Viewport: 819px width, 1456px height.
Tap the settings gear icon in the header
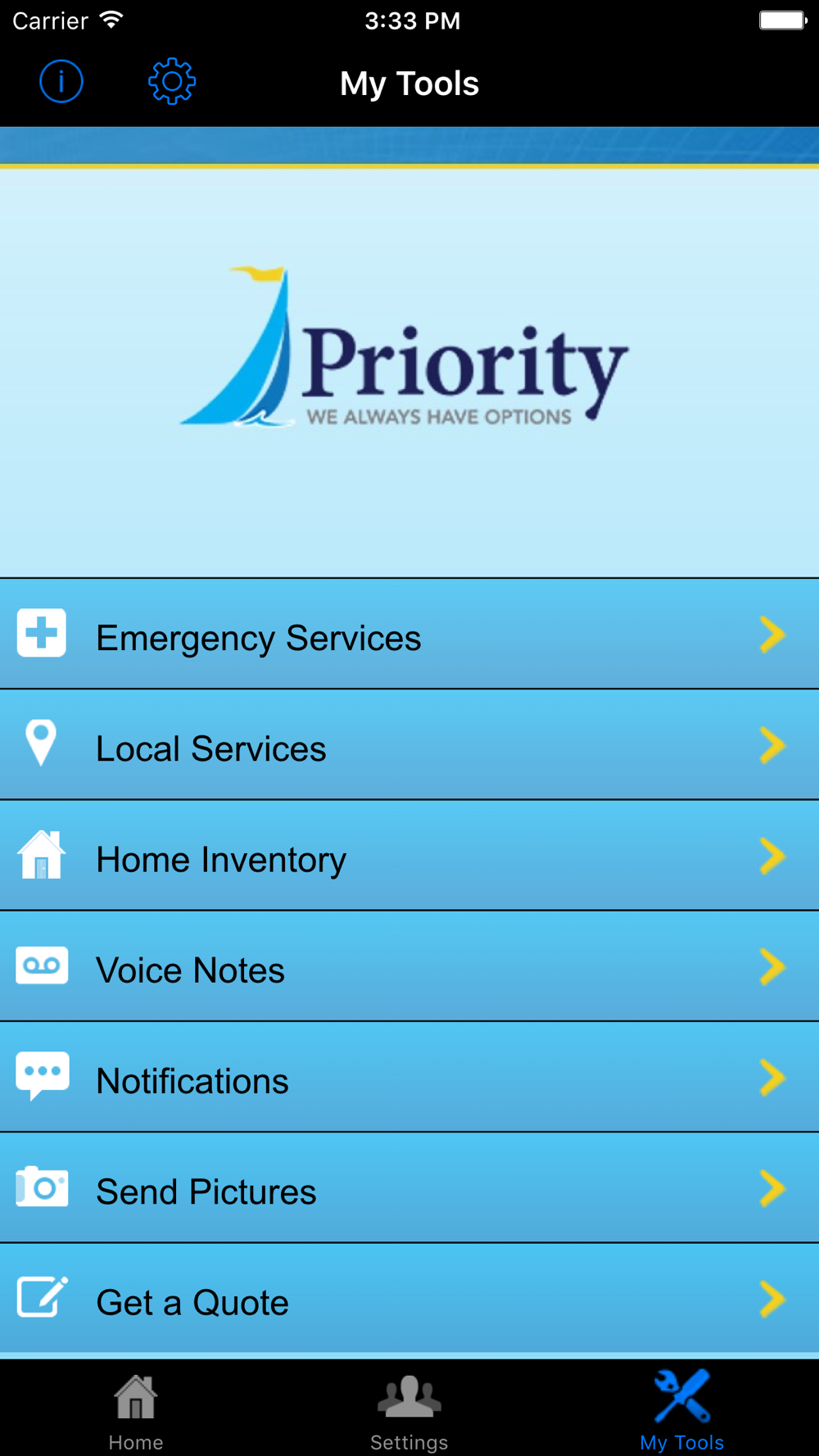(172, 82)
